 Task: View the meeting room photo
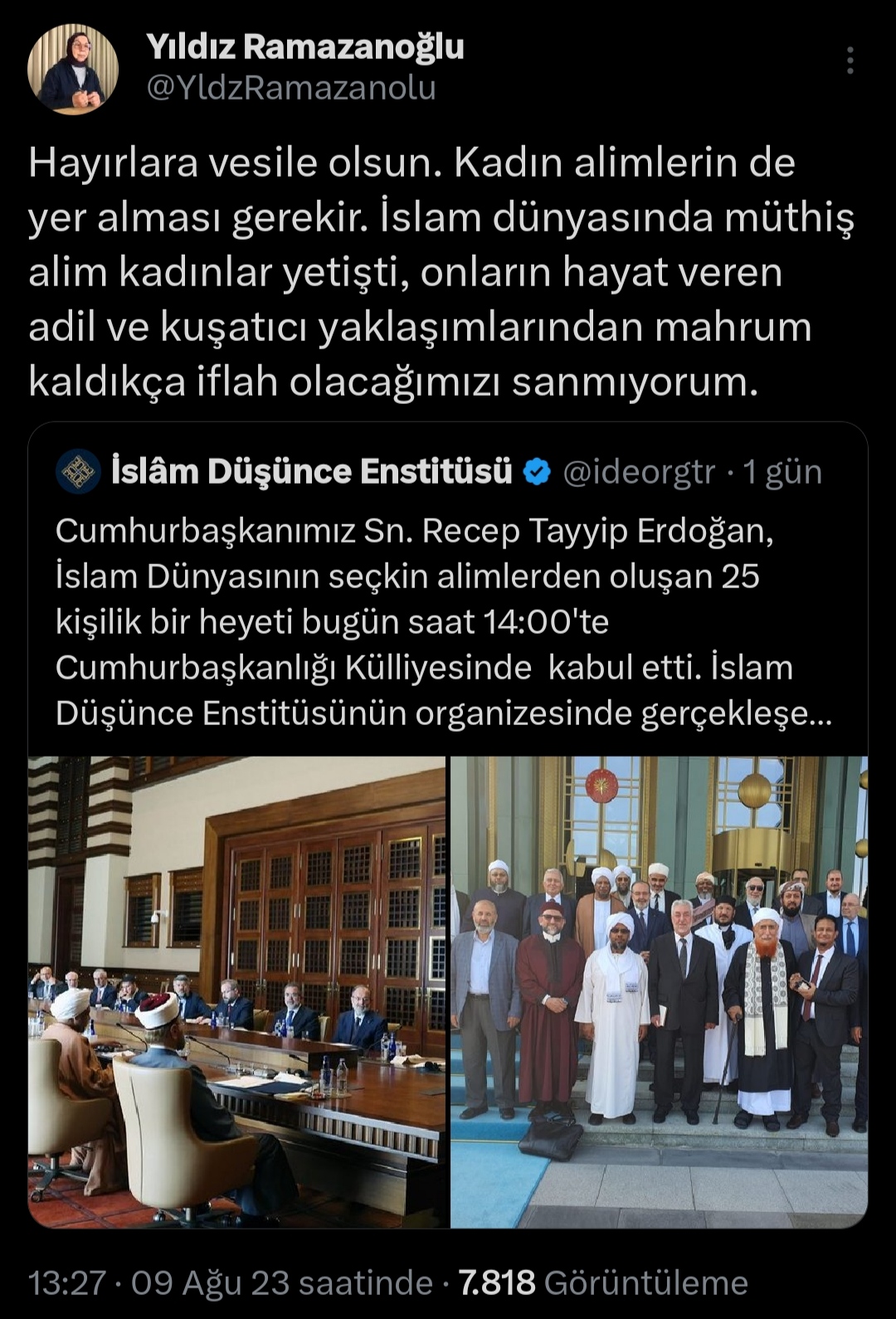tap(237, 991)
